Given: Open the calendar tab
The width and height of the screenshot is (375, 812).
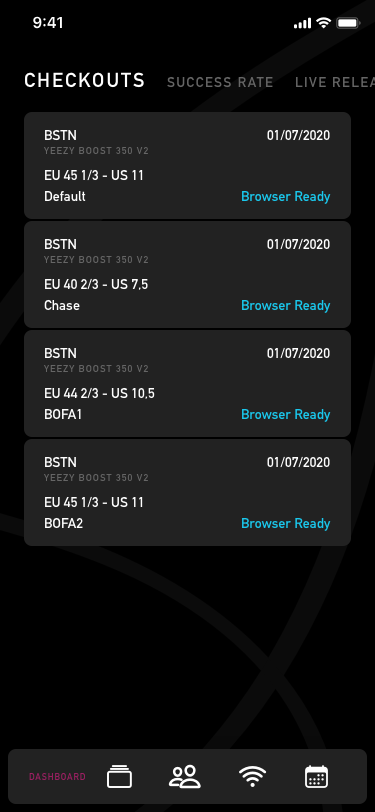Looking at the screenshot, I should [x=316, y=777].
